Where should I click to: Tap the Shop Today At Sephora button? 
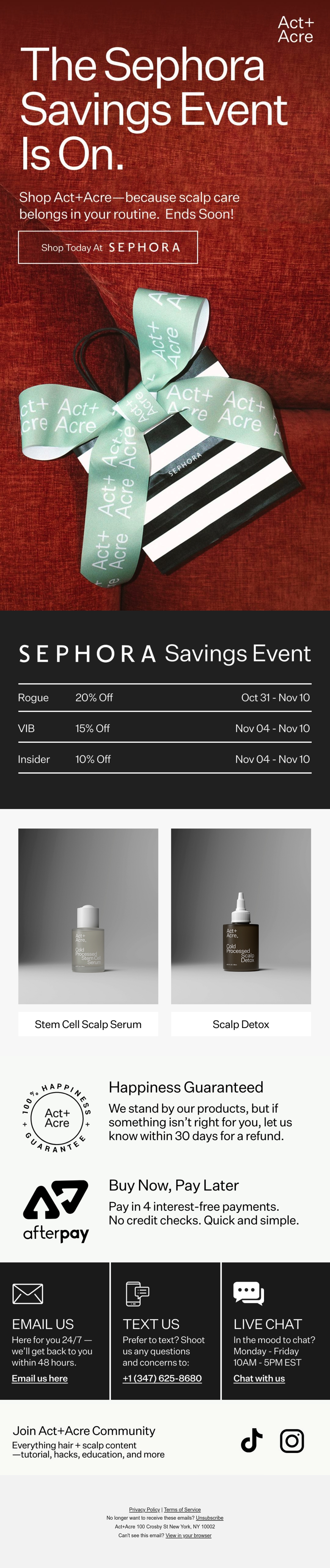[108, 247]
